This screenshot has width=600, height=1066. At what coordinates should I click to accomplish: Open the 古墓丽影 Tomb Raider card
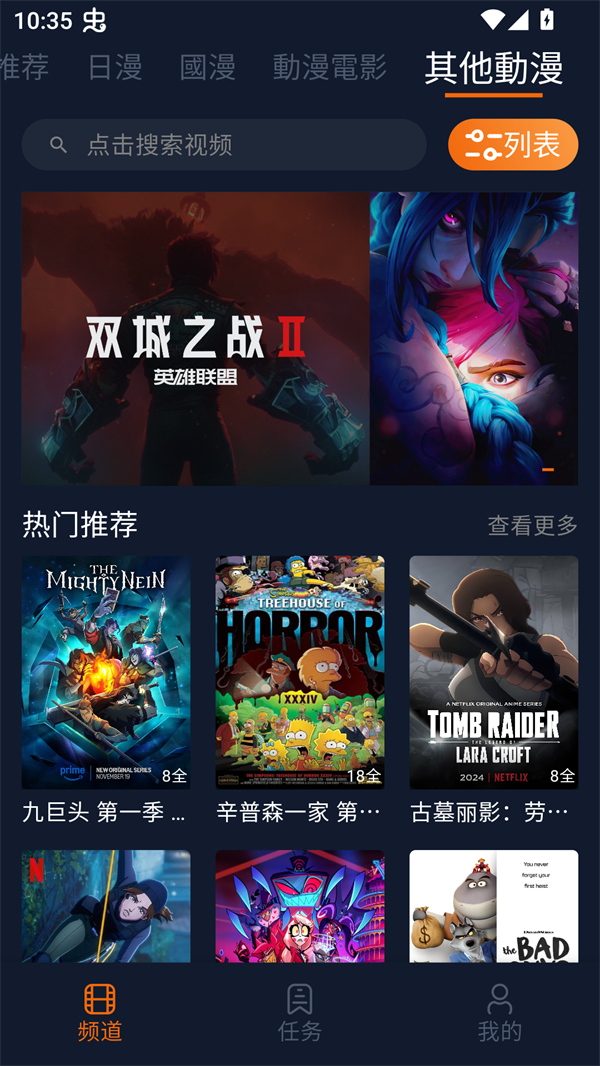493,672
